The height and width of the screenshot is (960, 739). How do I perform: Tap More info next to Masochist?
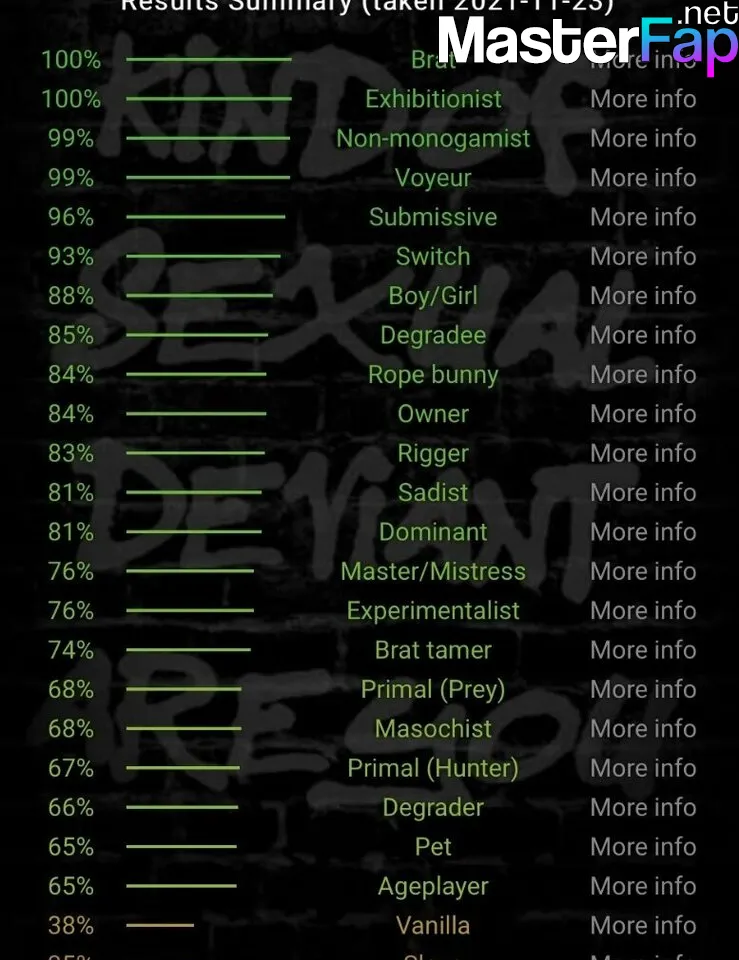pyautogui.click(x=643, y=728)
